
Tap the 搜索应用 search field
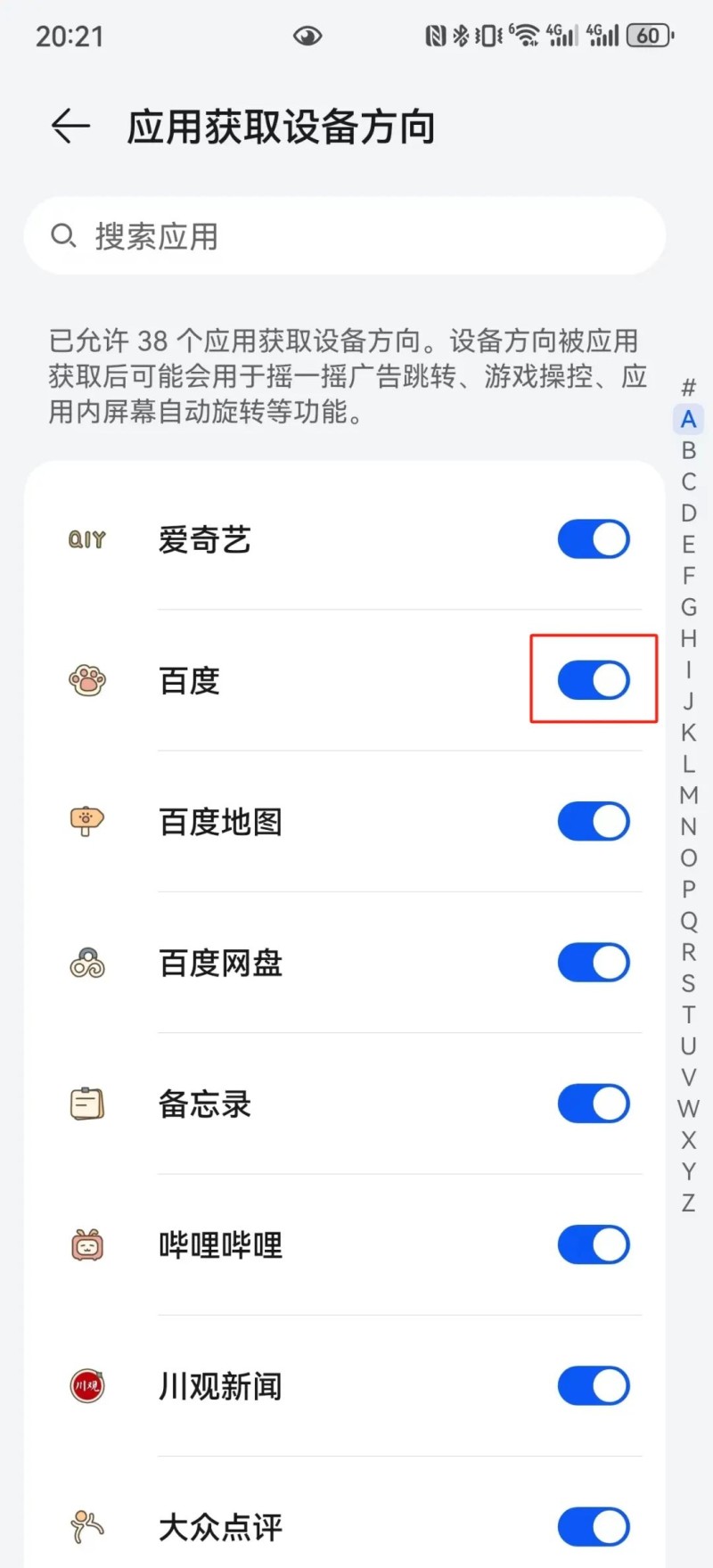point(344,236)
